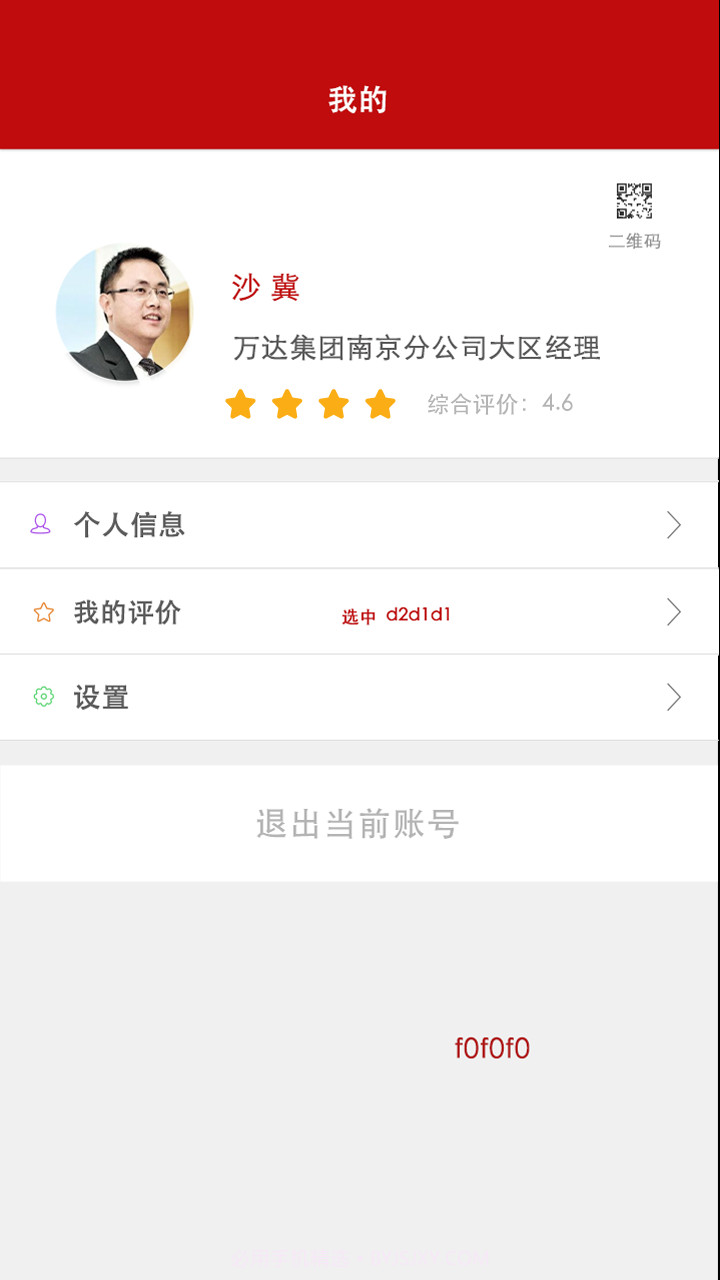Select the fourth gold rating star

tap(379, 404)
